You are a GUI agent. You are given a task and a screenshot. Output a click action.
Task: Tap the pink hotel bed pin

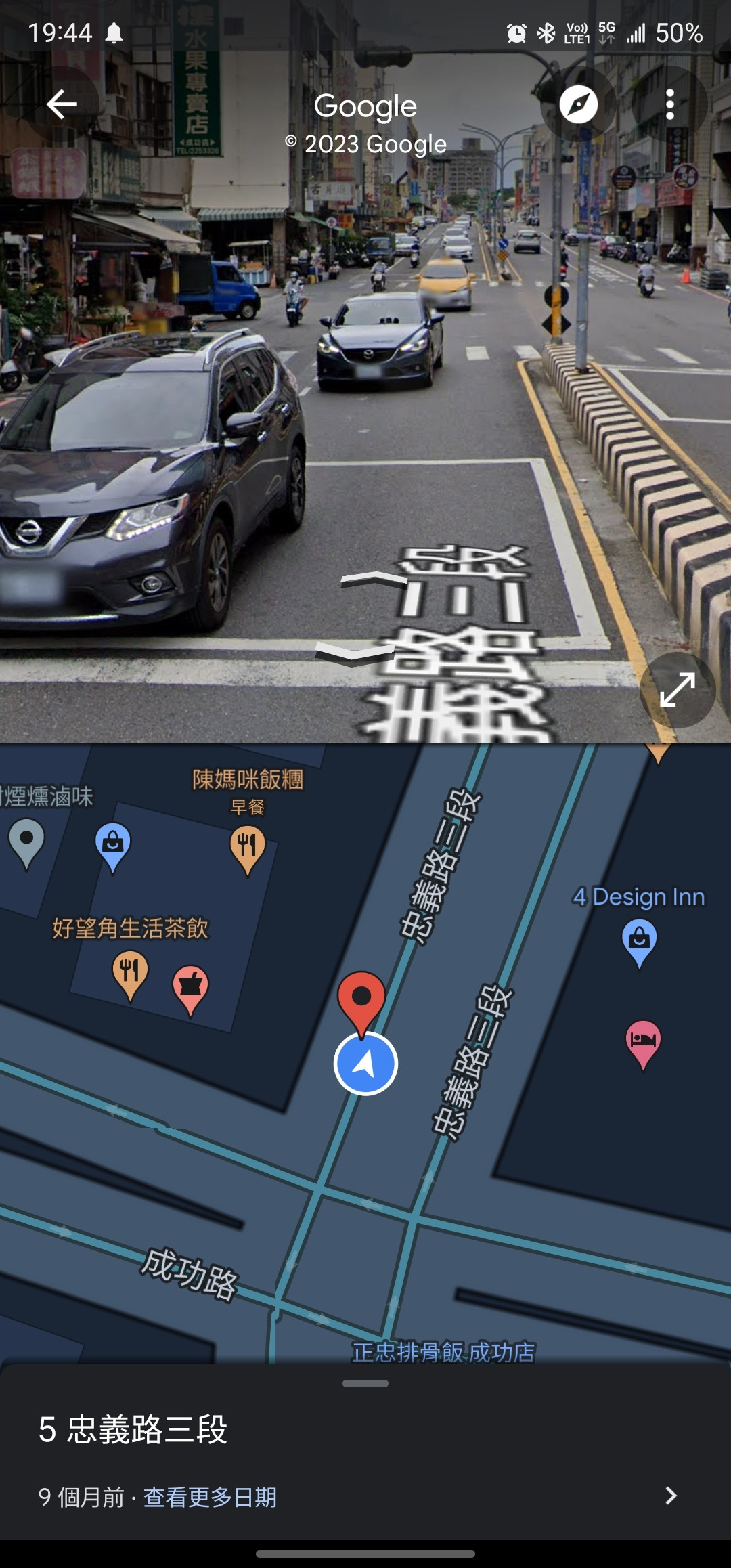pyautogui.click(x=642, y=1041)
